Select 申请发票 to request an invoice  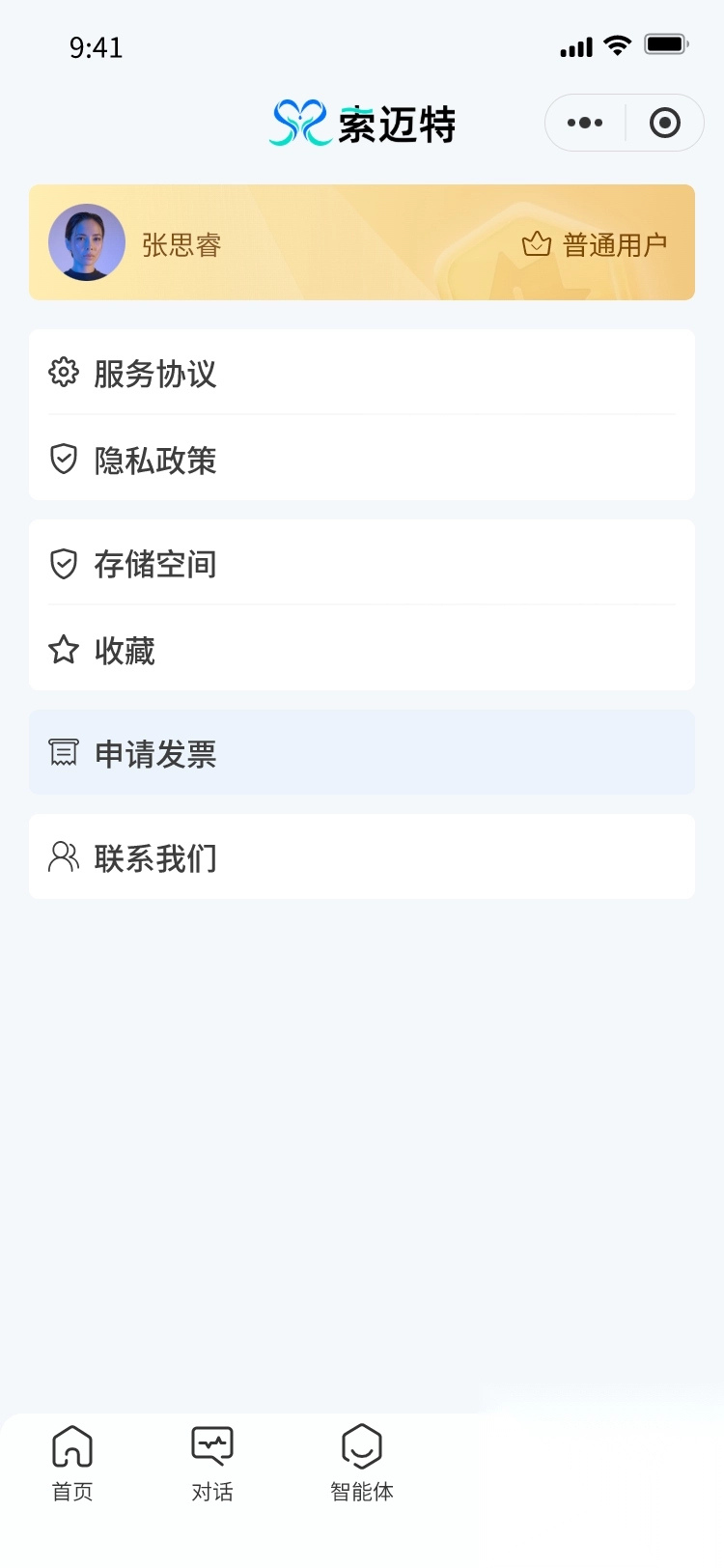(362, 753)
